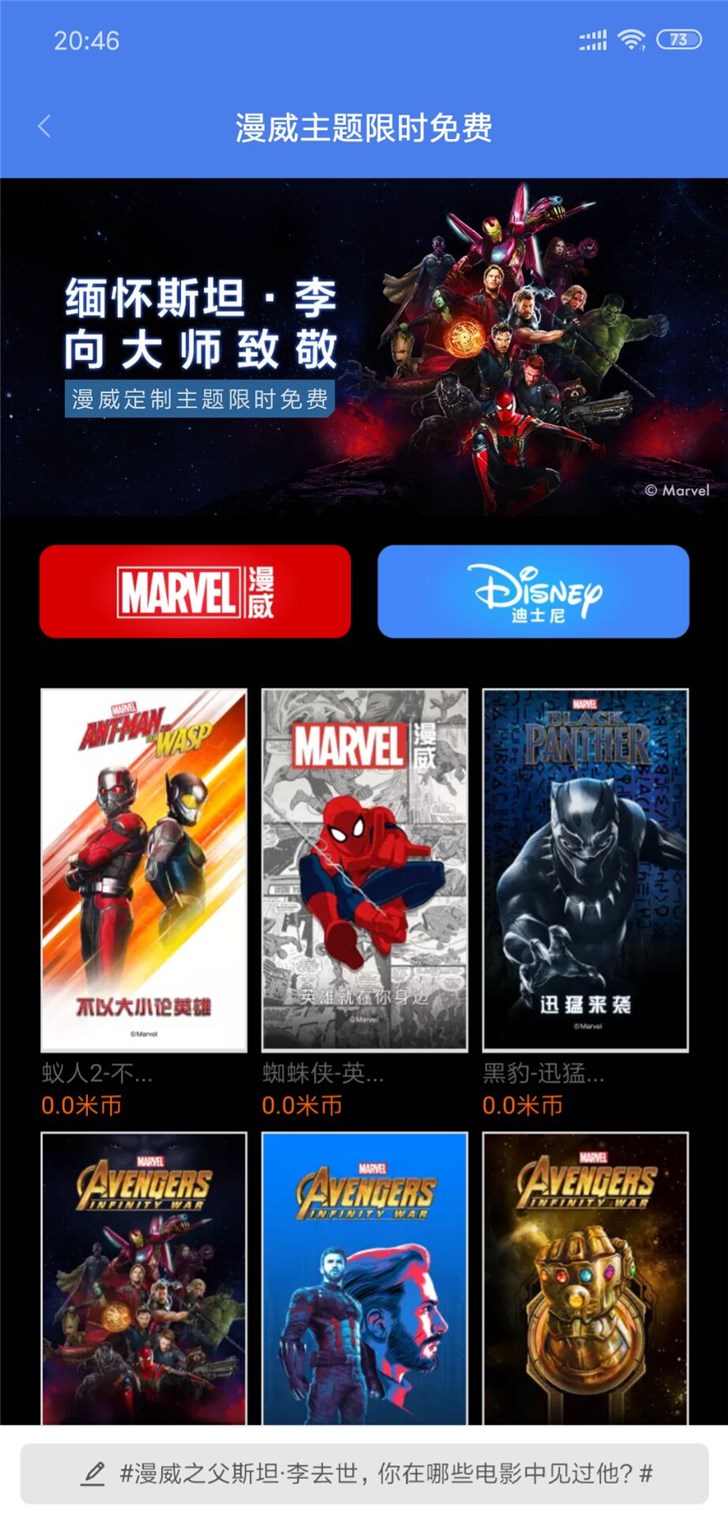Open the Infinity Gauntlet theme
The height and width of the screenshot is (1516, 728).
(x=585, y=1278)
